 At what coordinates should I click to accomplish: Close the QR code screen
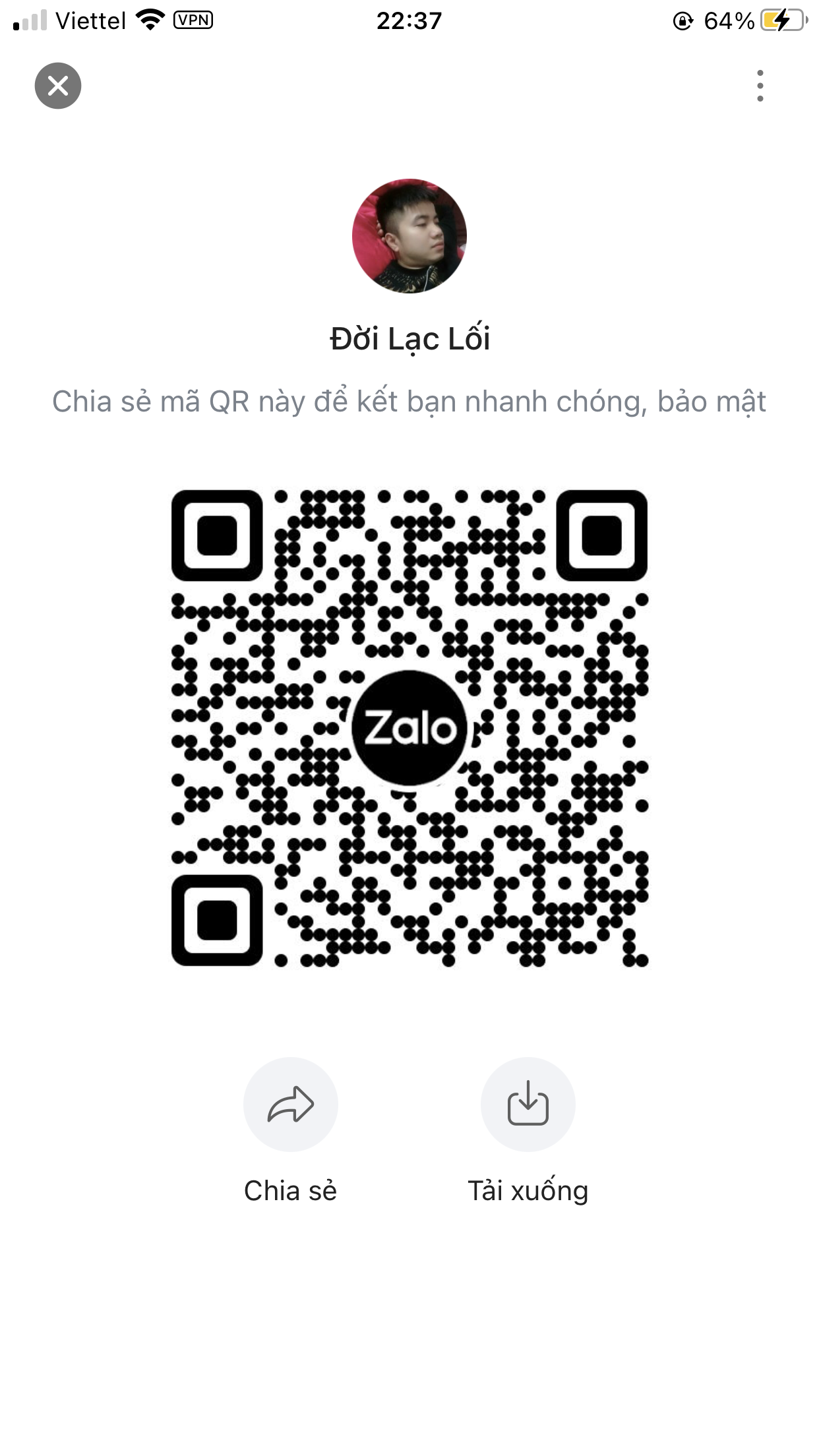click(x=58, y=86)
